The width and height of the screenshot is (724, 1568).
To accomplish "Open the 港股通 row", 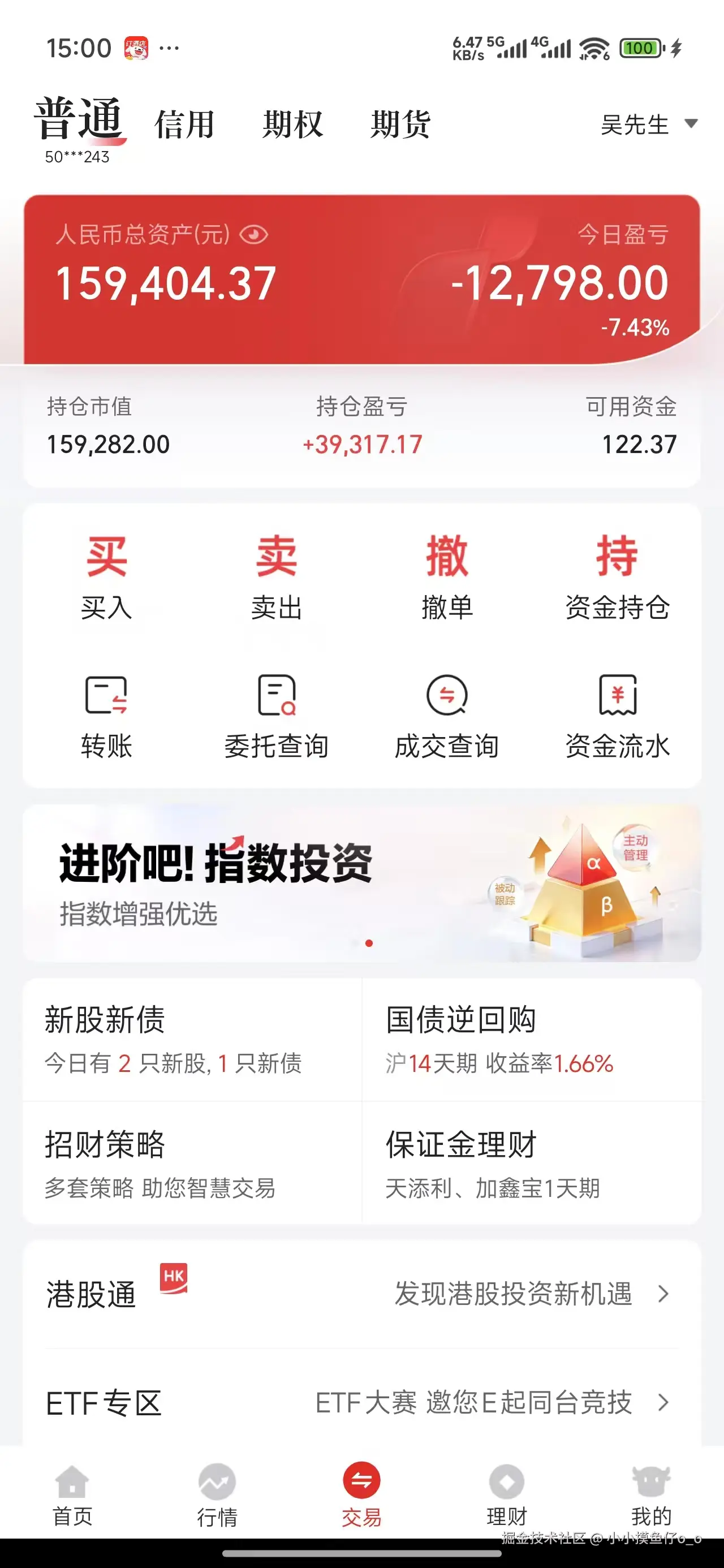I will (361, 1294).
